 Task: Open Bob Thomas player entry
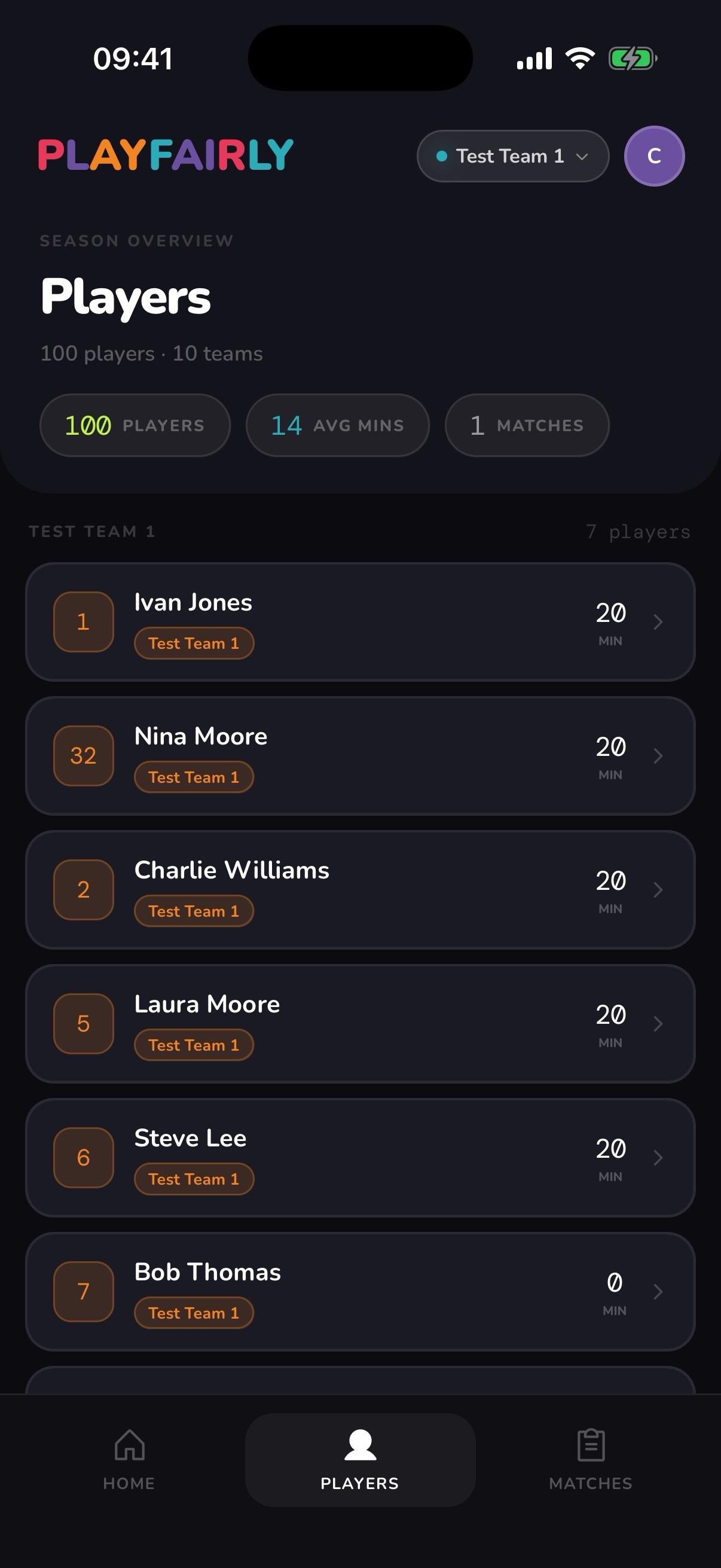click(x=360, y=1291)
